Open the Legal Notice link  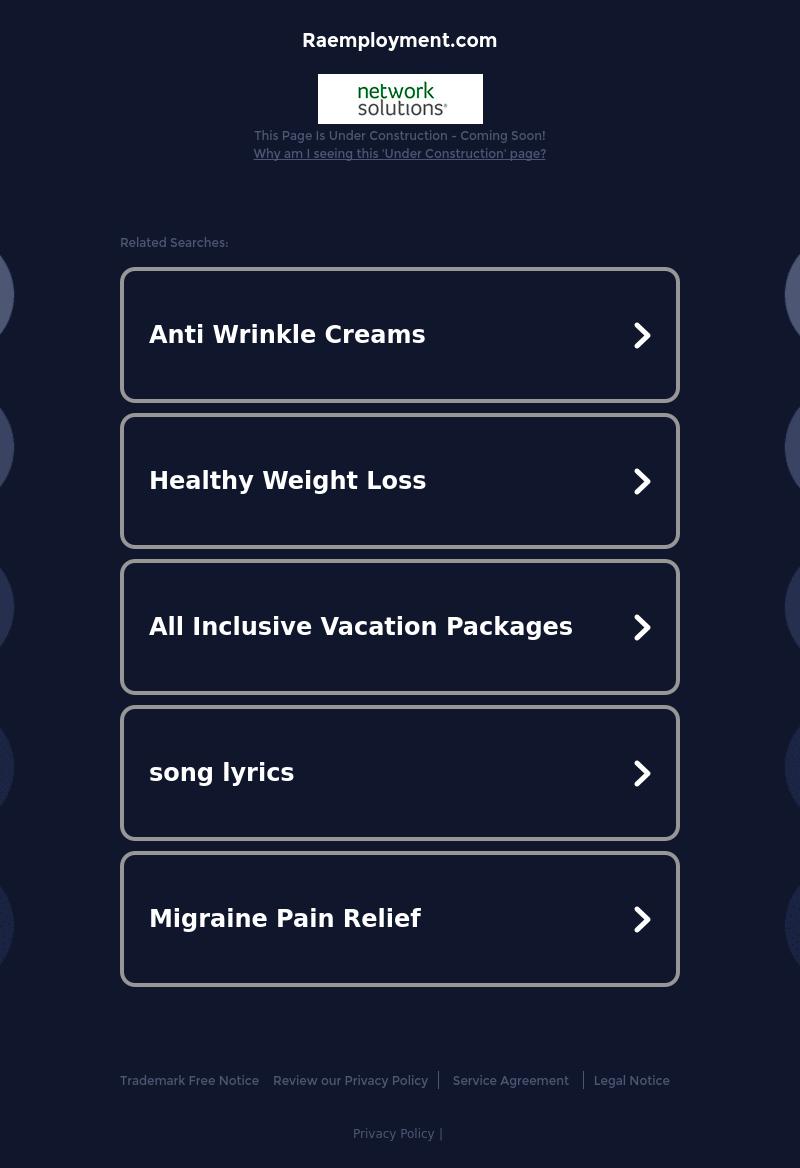[631, 1081]
